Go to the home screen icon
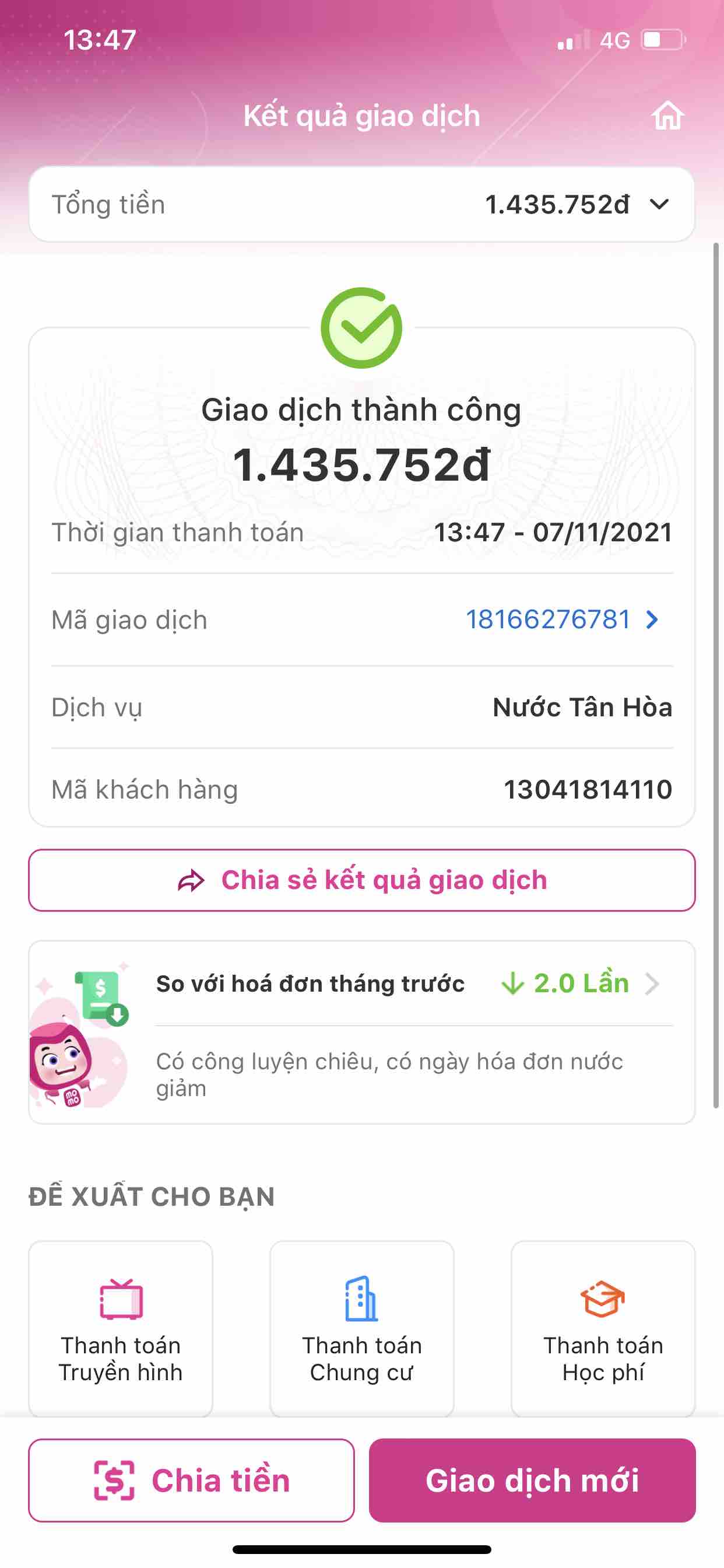 point(667,116)
